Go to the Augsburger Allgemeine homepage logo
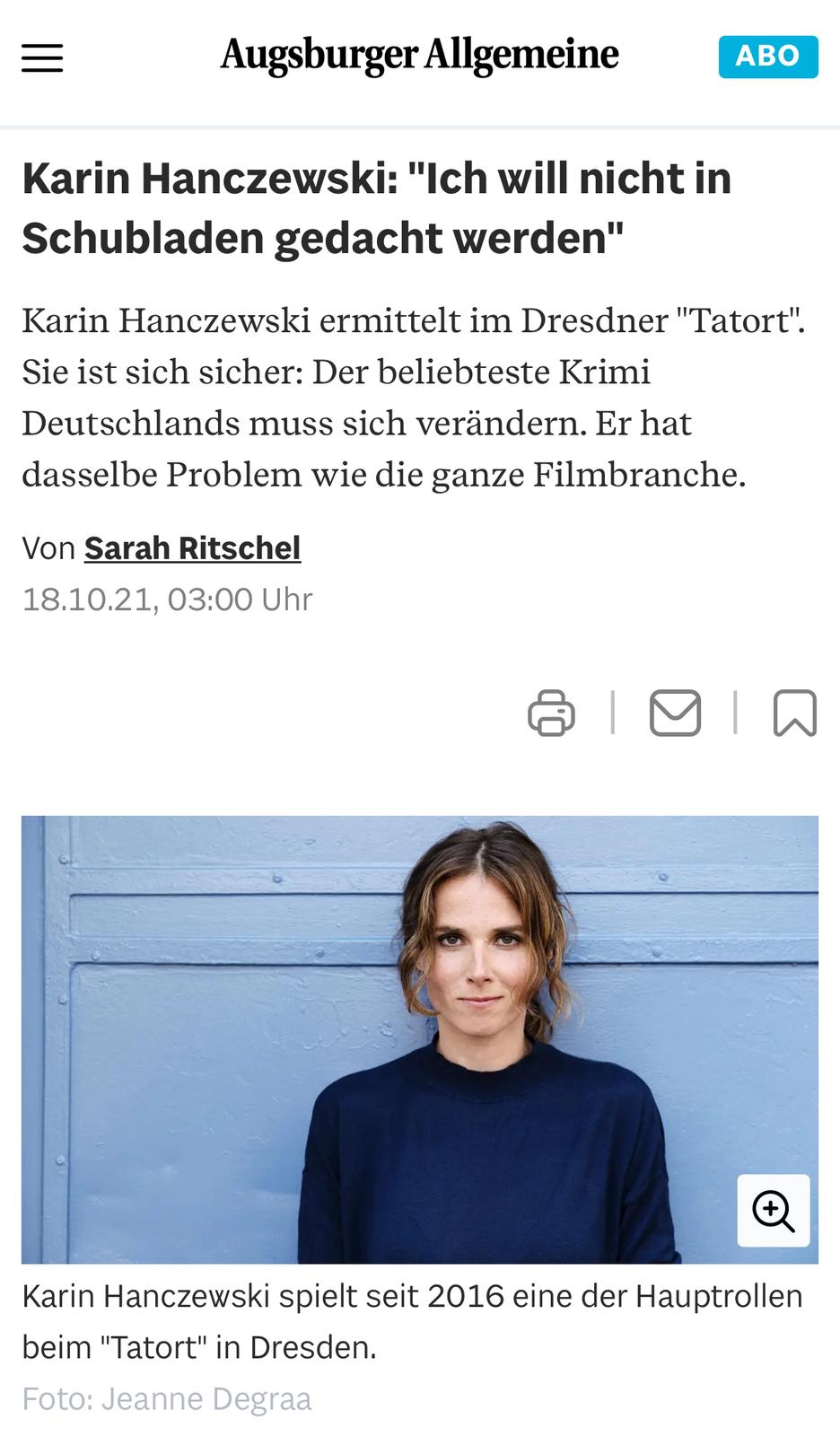The height and width of the screenshot is (1436, 840). pos(419,56)
